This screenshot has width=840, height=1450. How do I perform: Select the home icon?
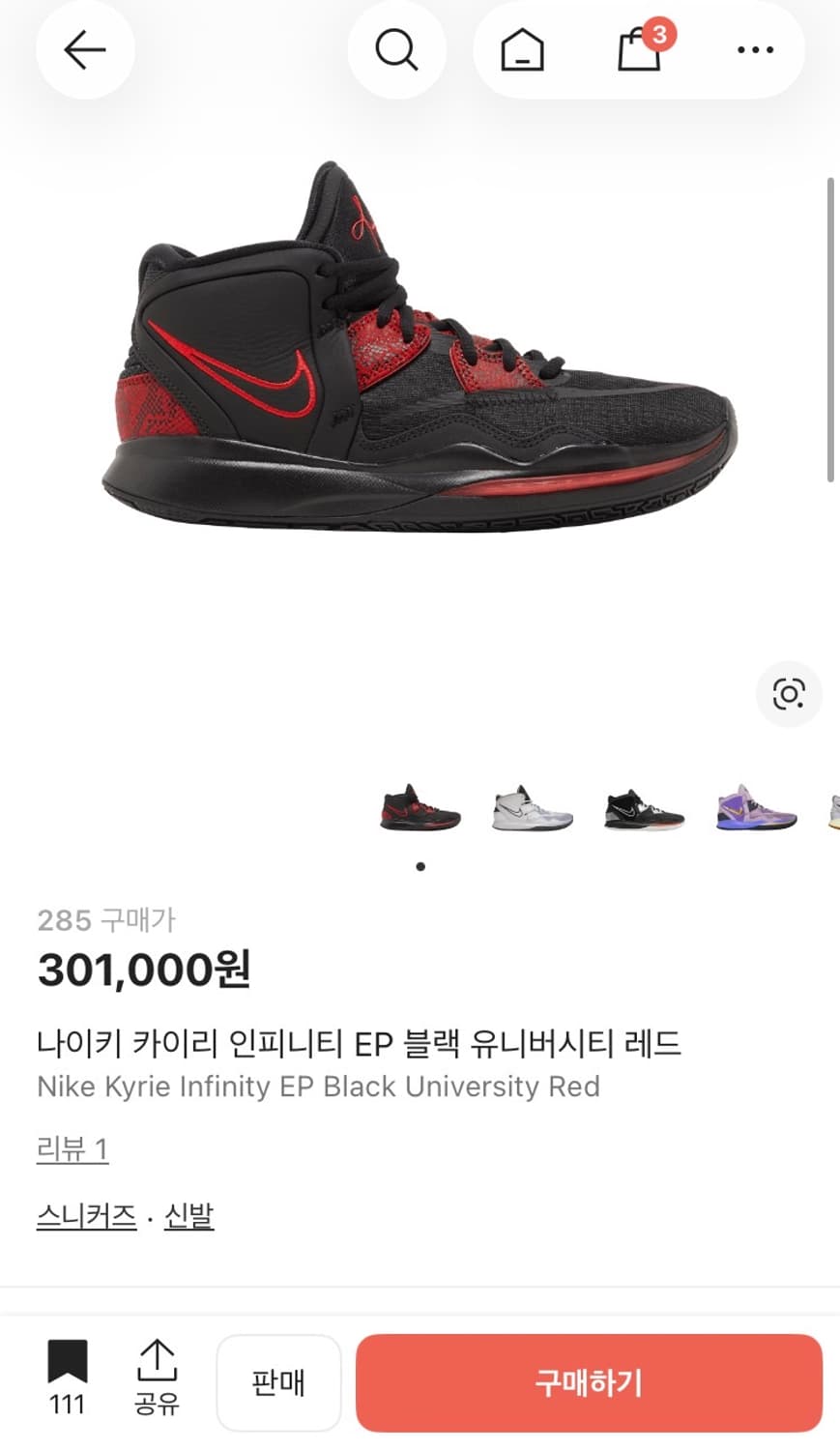coord(522,50)
